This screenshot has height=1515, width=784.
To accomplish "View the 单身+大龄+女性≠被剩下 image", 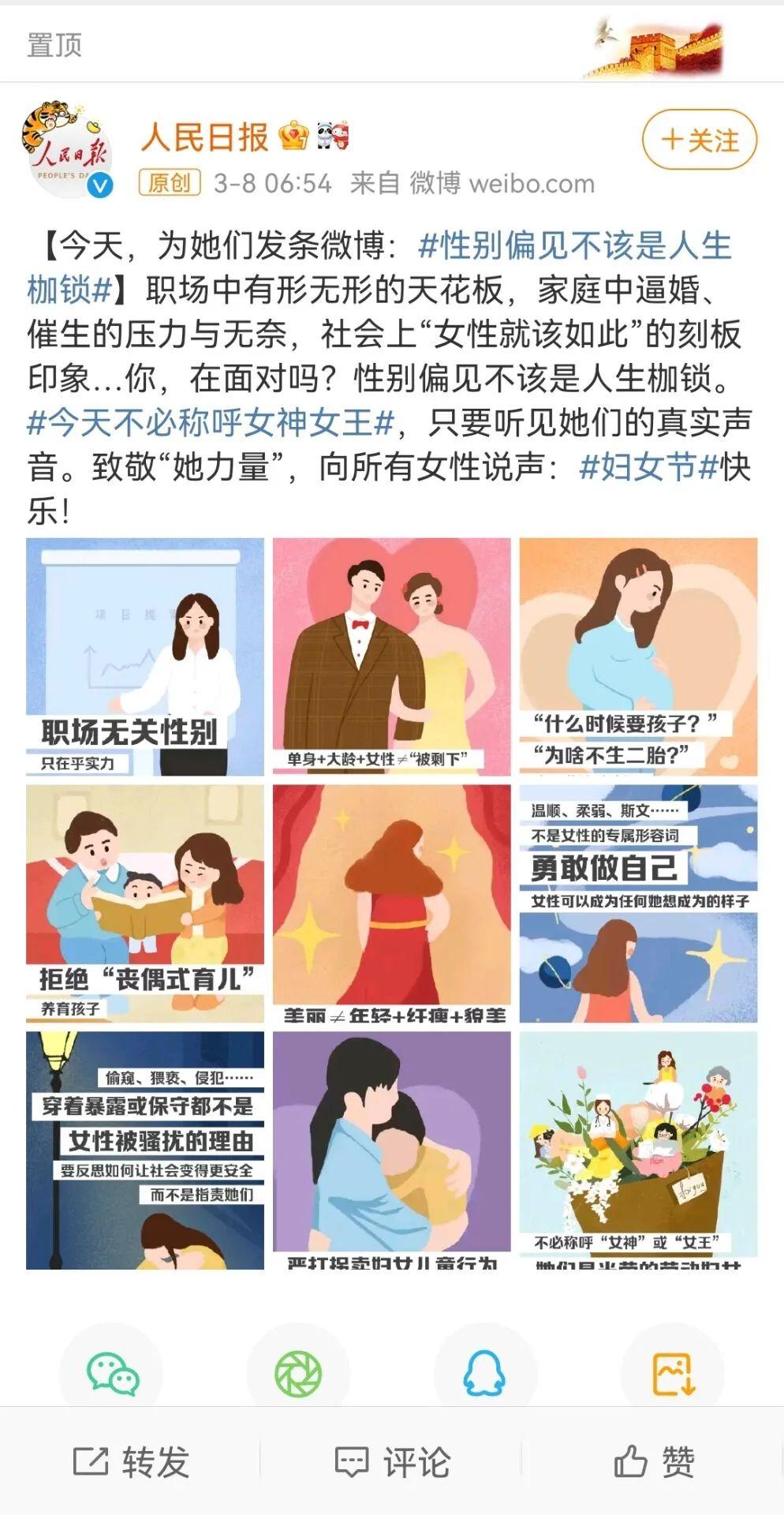I will click(391, 656).
